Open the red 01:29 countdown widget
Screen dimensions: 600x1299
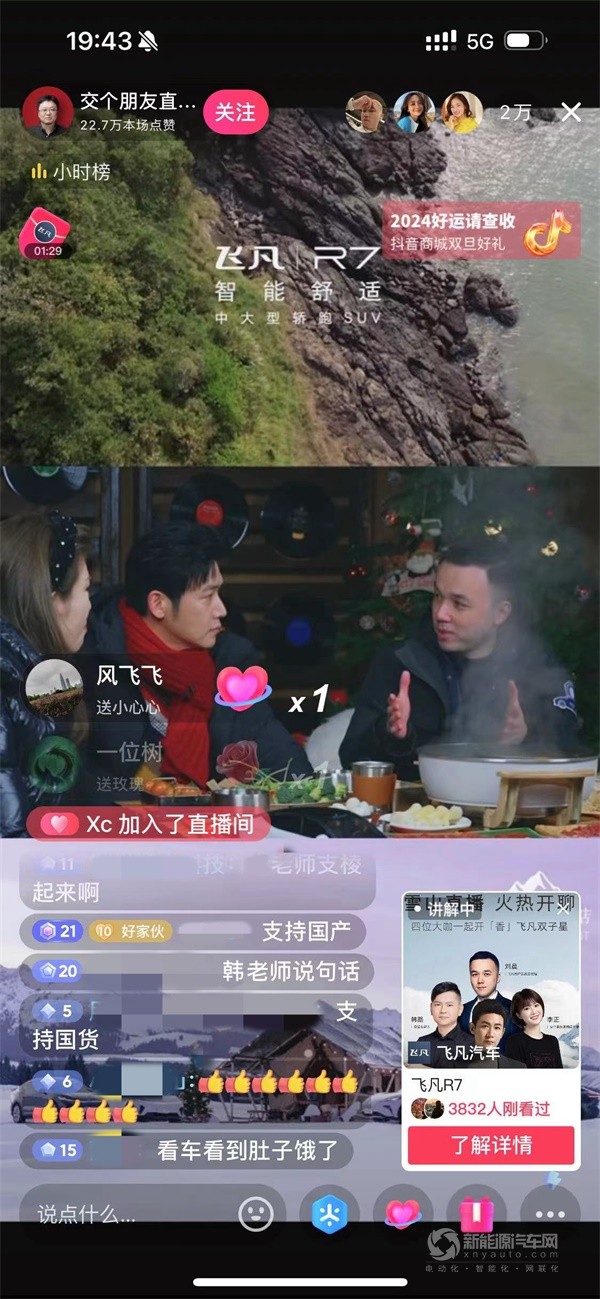pos(46,233)
